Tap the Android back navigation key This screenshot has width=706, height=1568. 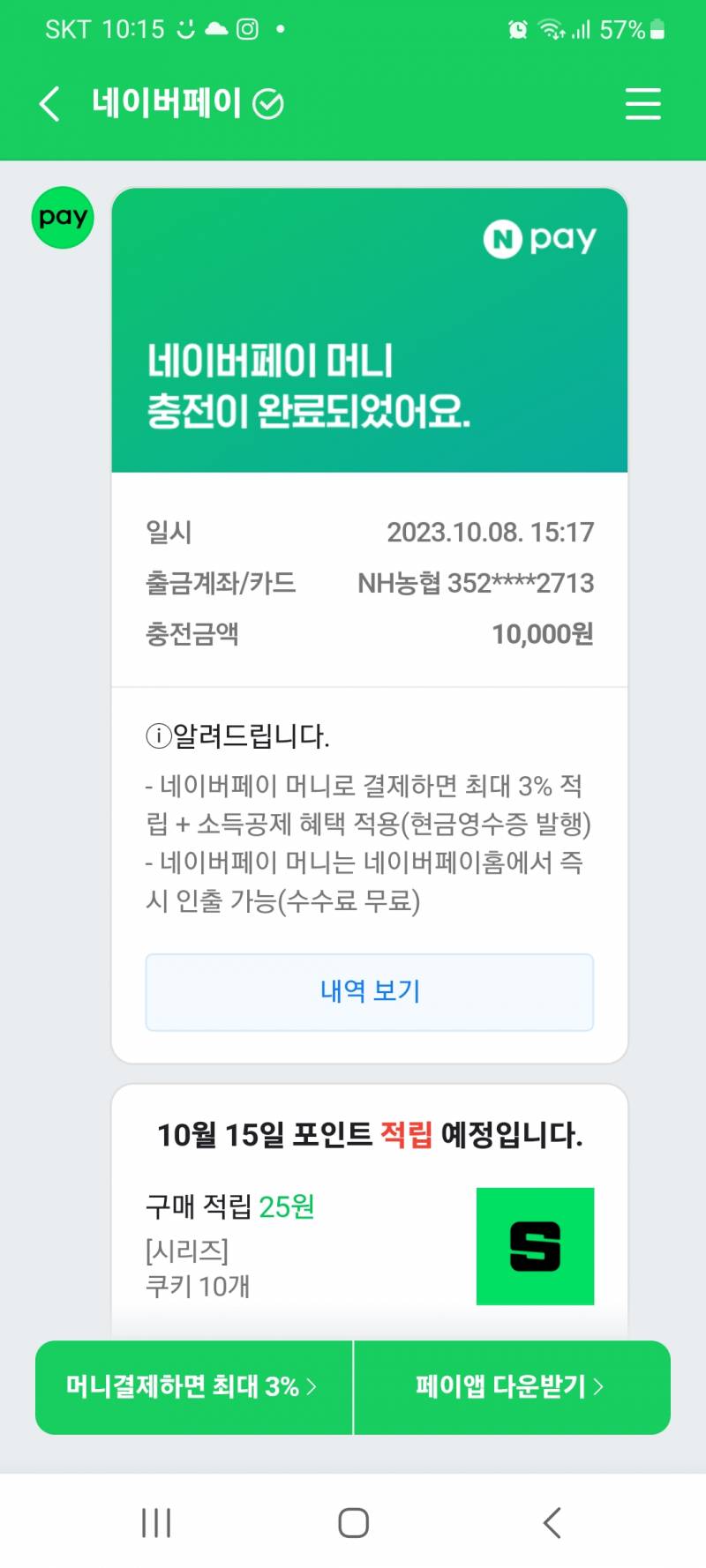pyautogui.click(x=552, y=1520)
